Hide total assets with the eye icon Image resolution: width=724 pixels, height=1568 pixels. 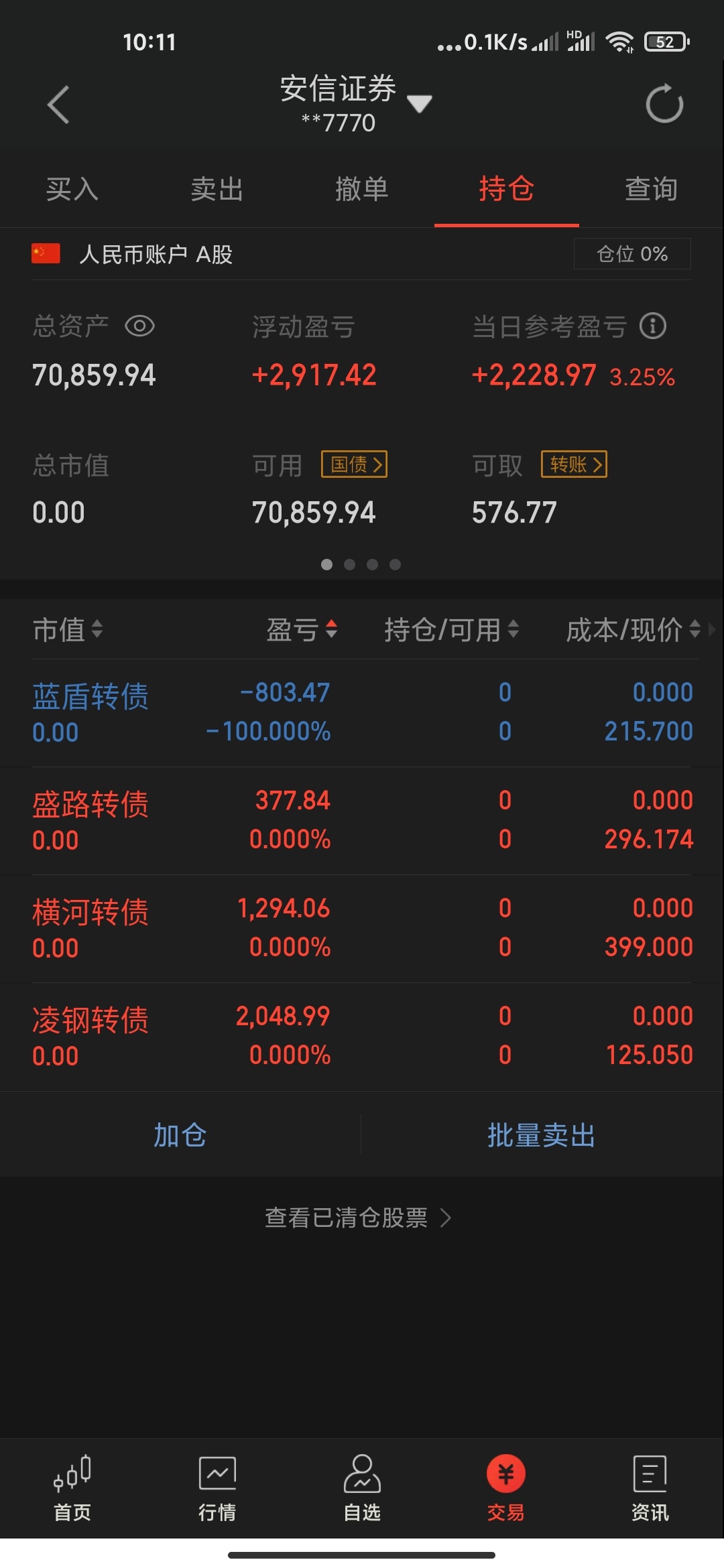point(139,326)
